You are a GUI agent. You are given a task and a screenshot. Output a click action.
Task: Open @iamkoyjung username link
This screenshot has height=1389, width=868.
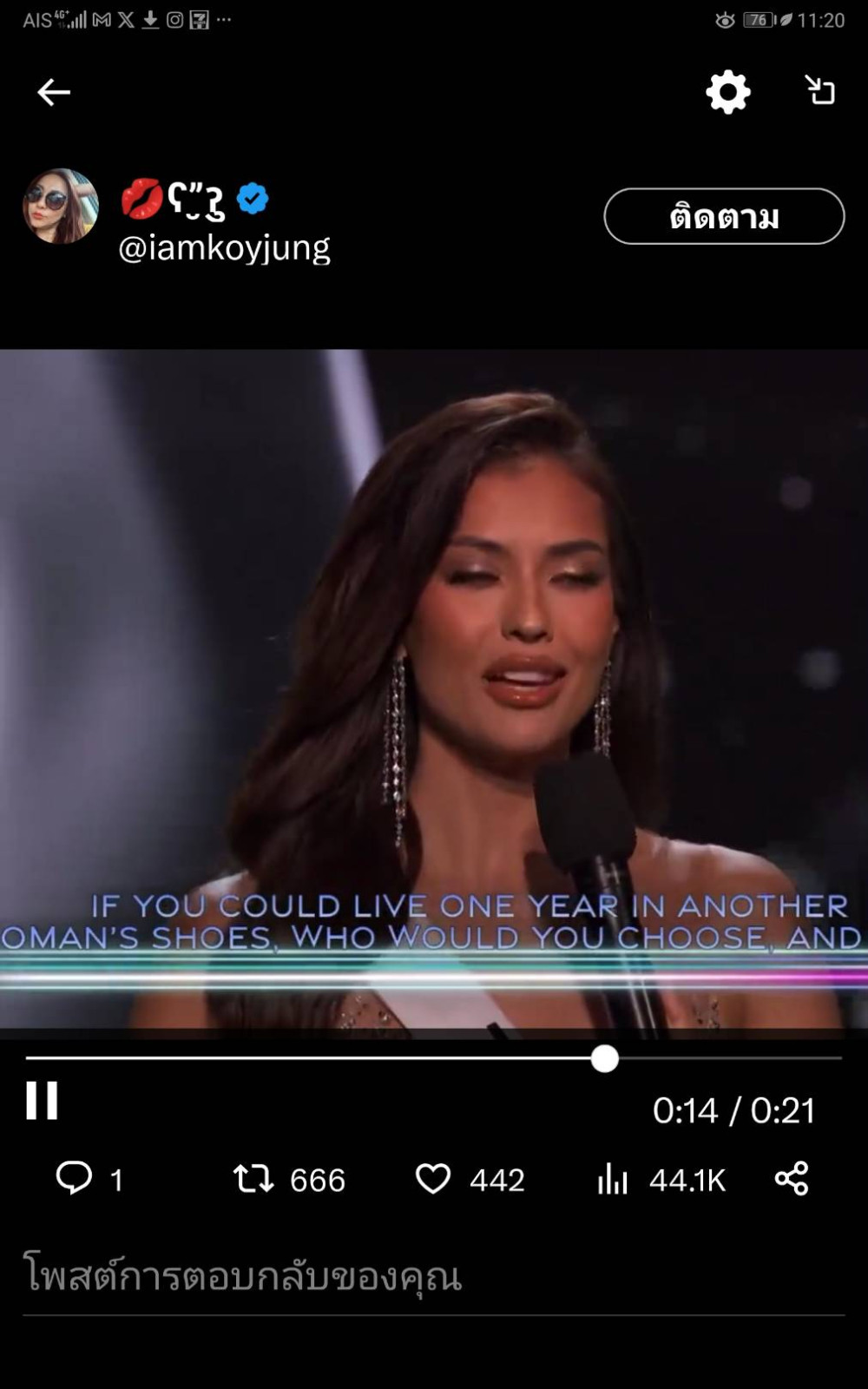coord(224,248)
